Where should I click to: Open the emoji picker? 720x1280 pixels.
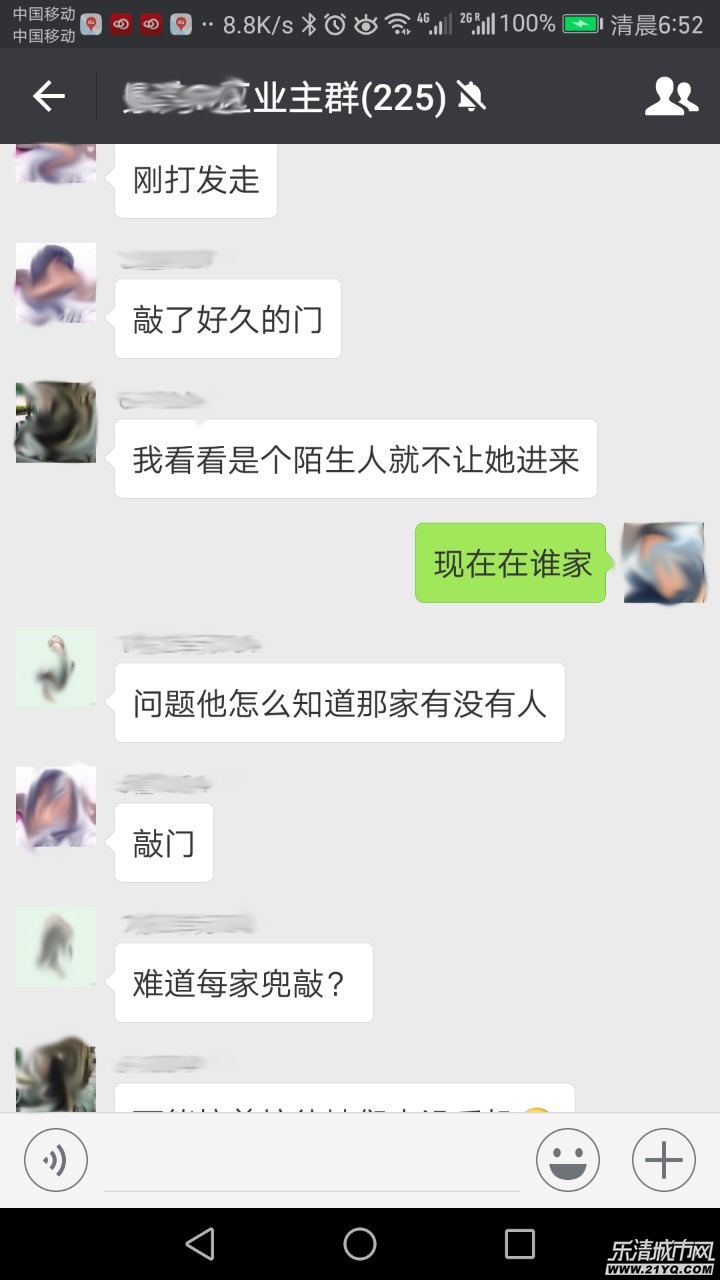tap(567, 1159)
